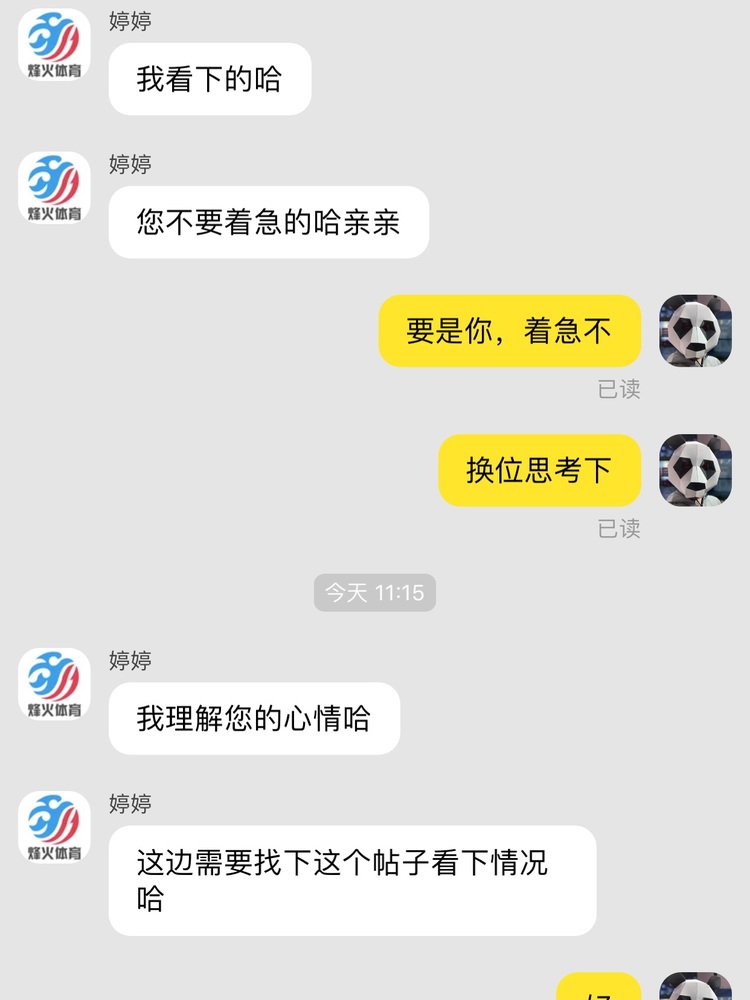Image resolution: width=750 pixels, height=1000 pixels.
Task: Open the panda avatar beside "要是你，着急不"
Action: click(695, 330)
